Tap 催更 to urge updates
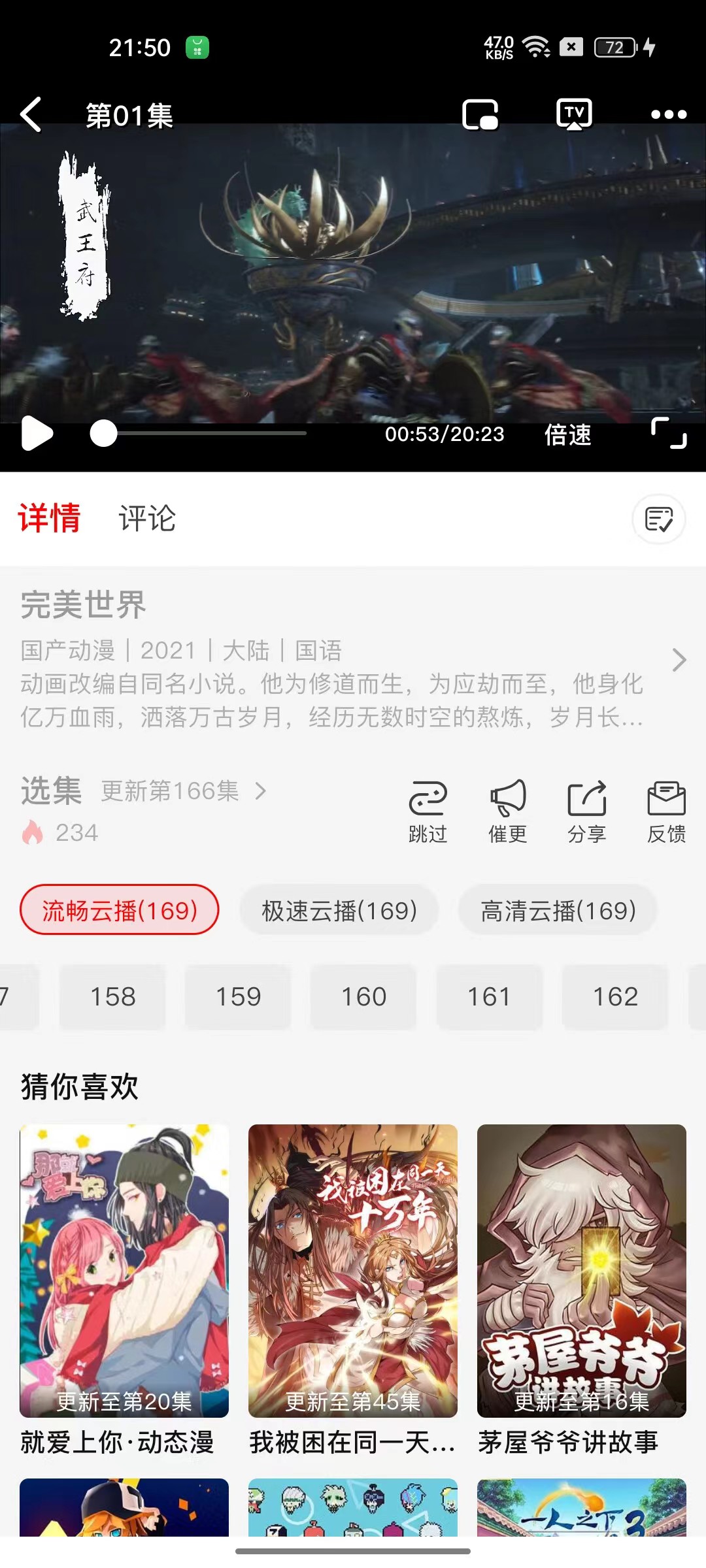The height and width of the screenshot is (1568, 706). (507, 811)
